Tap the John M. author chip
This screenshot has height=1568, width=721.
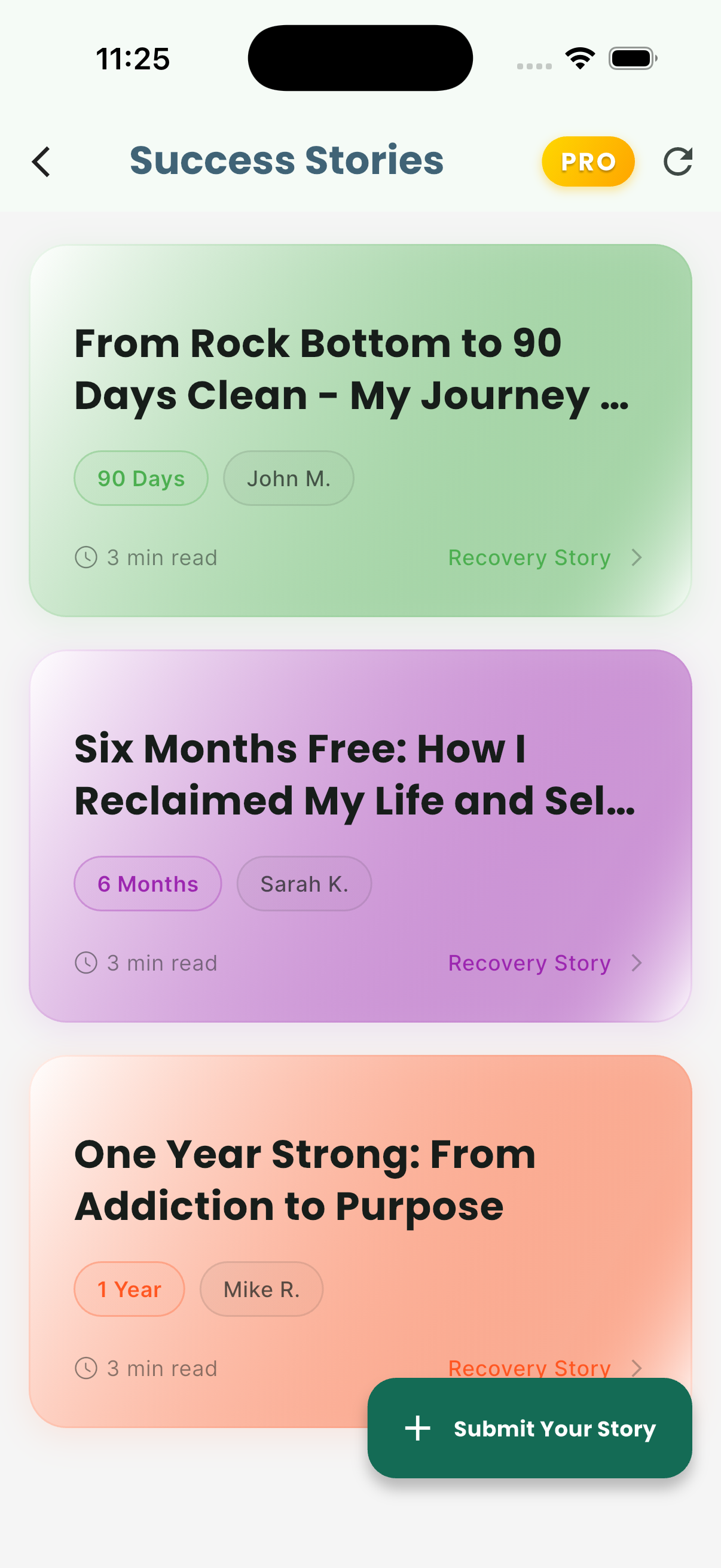288,478
